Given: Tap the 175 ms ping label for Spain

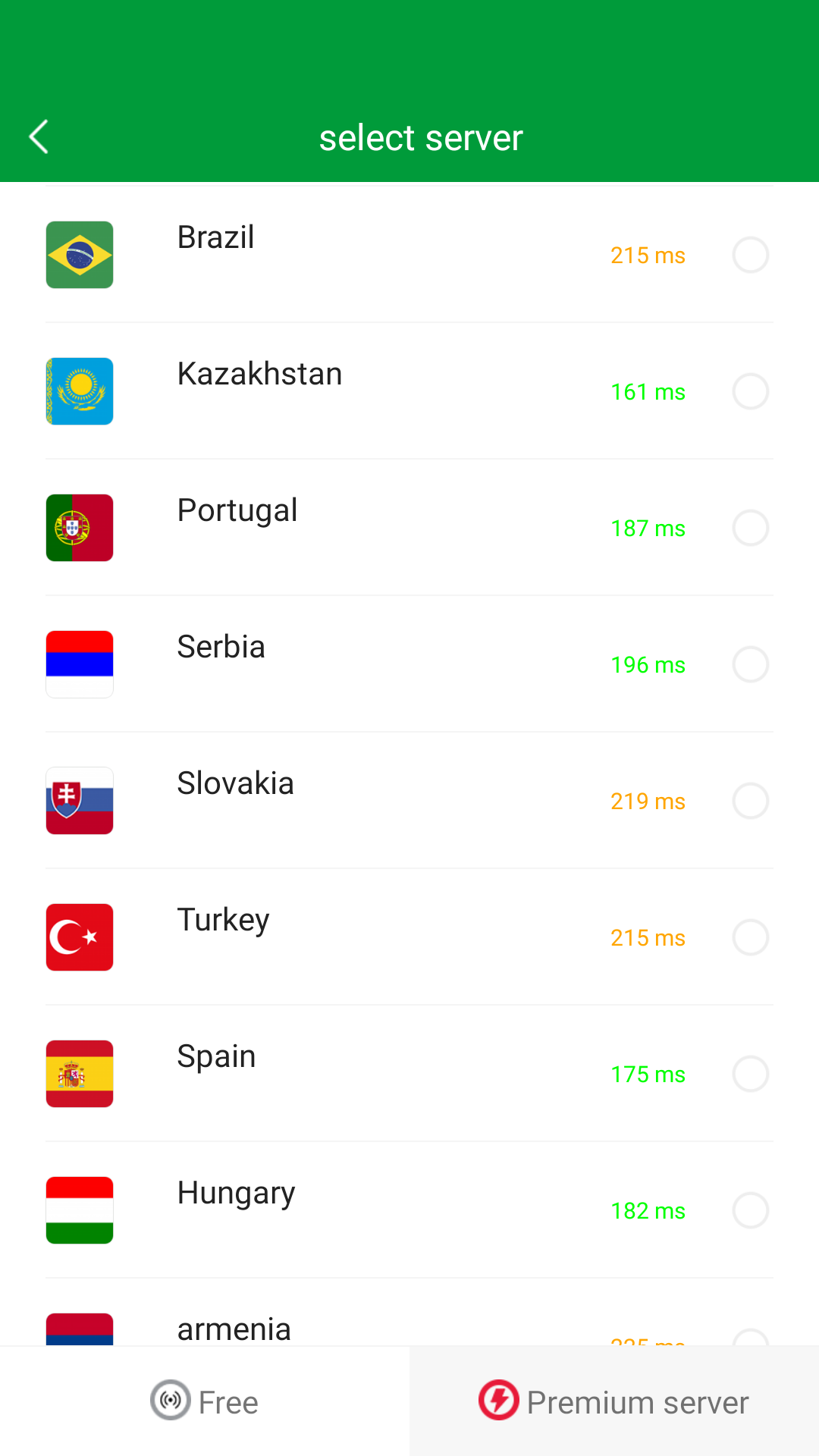Looking at the screenshot, I should coord(648,1074).
